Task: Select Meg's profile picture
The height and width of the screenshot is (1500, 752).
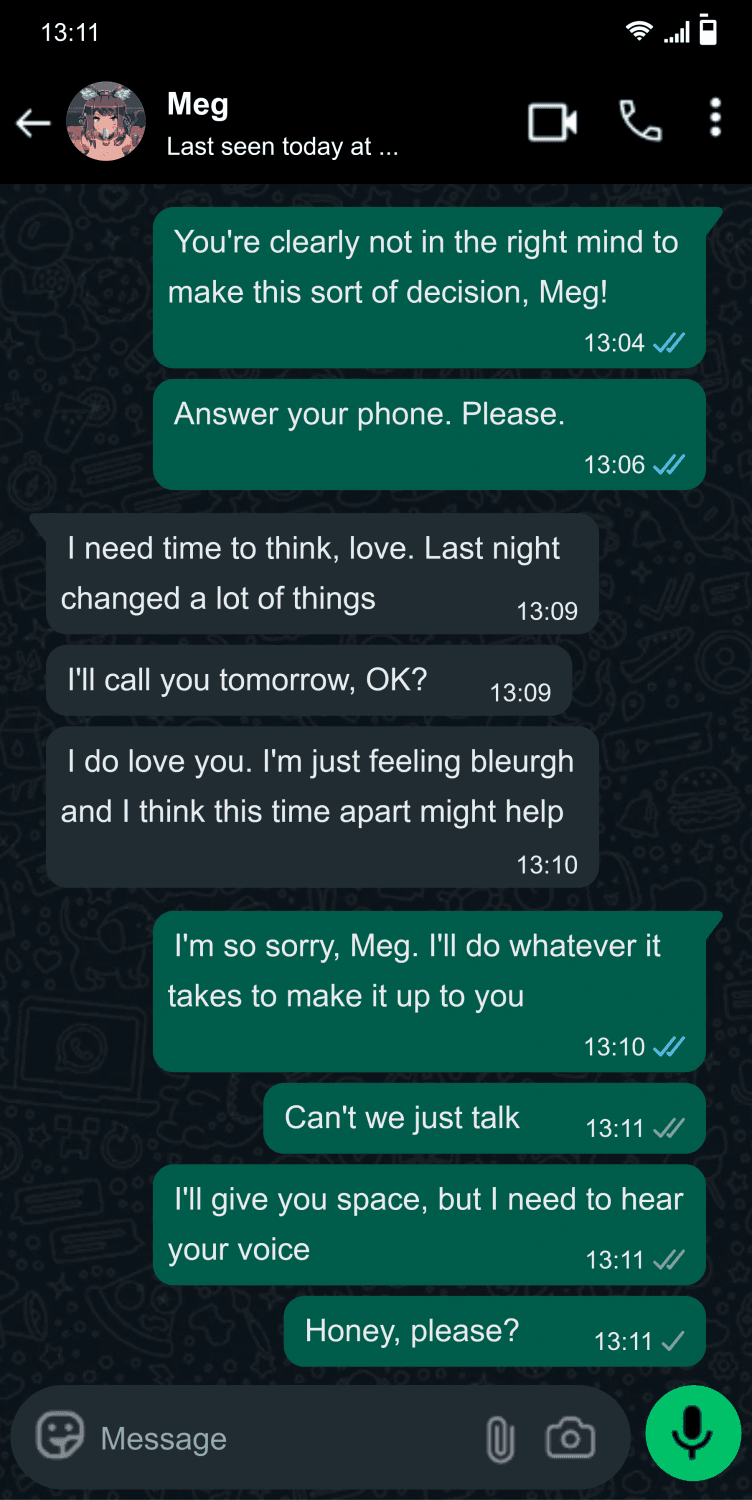Action: pos(106,121)
